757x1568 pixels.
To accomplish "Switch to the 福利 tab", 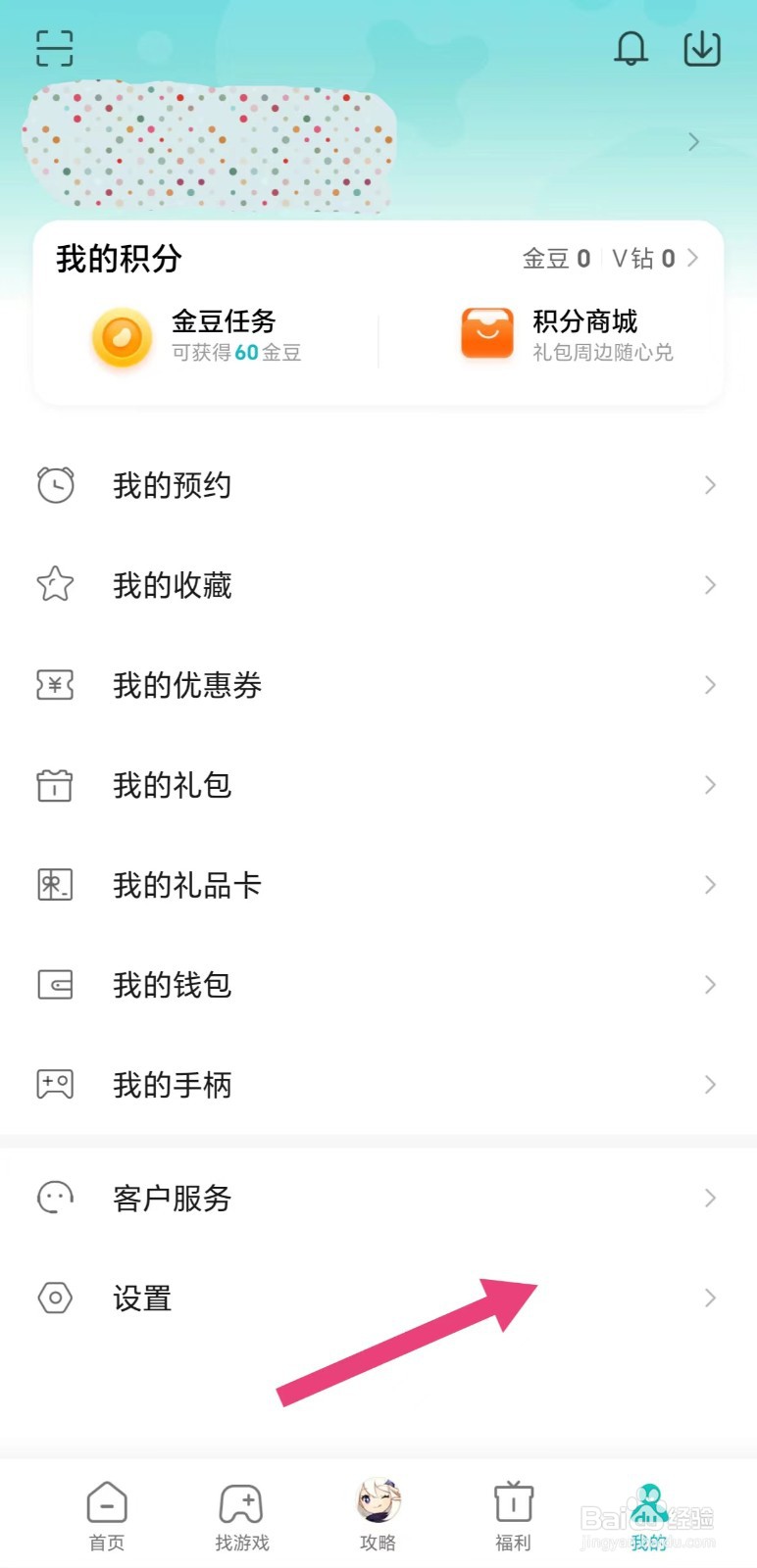I will pos(513,1515).
